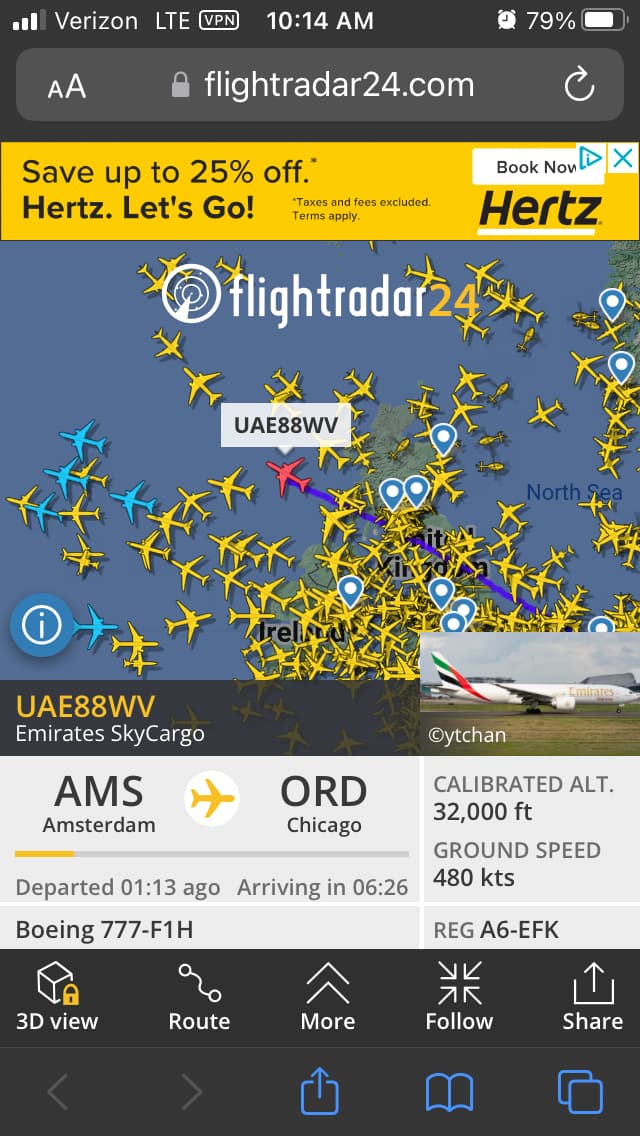This screenshot has height=1136, width=640.
Task: Tap the blue info button
Action: tap(41, 625)
